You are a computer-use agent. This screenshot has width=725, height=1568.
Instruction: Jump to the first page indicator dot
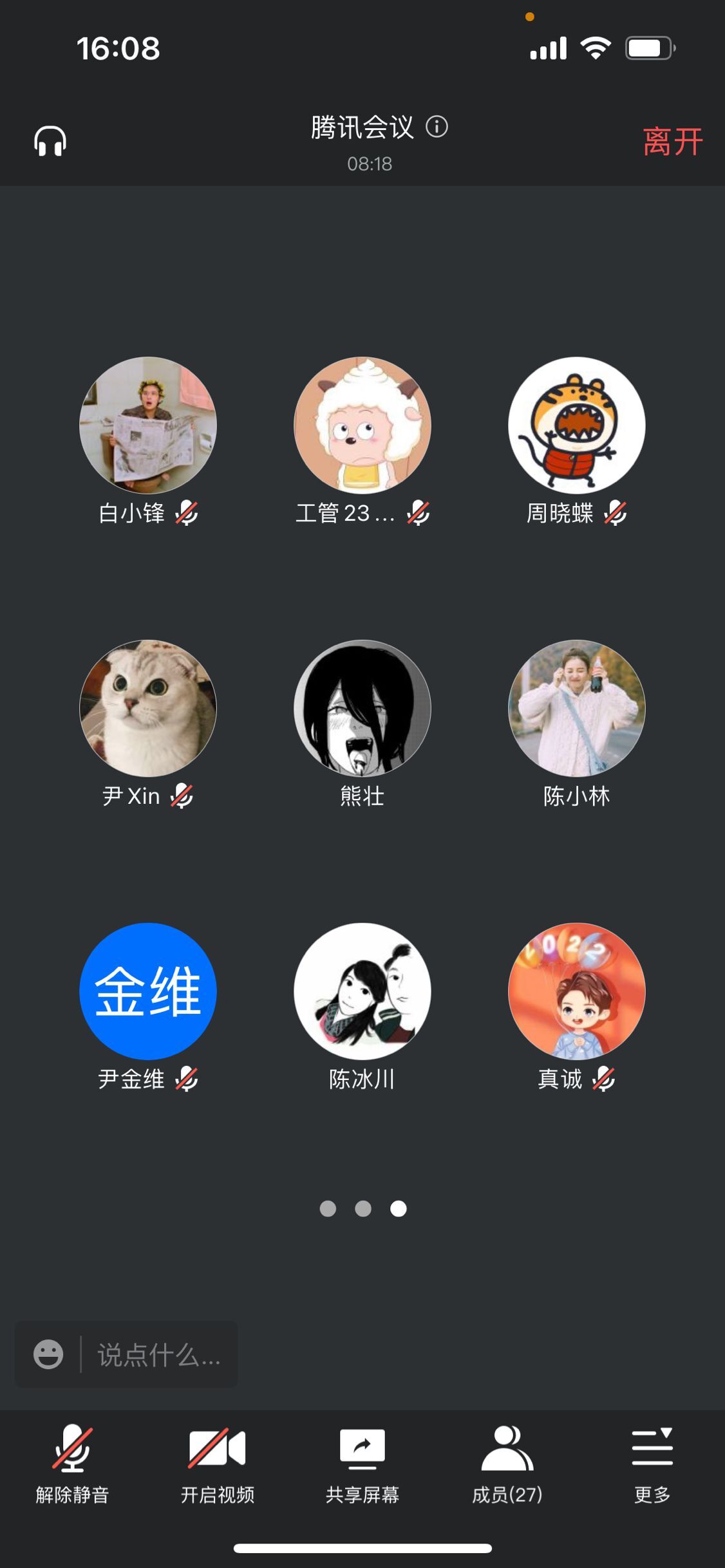pyautogui.click(x=328, y=1209)
